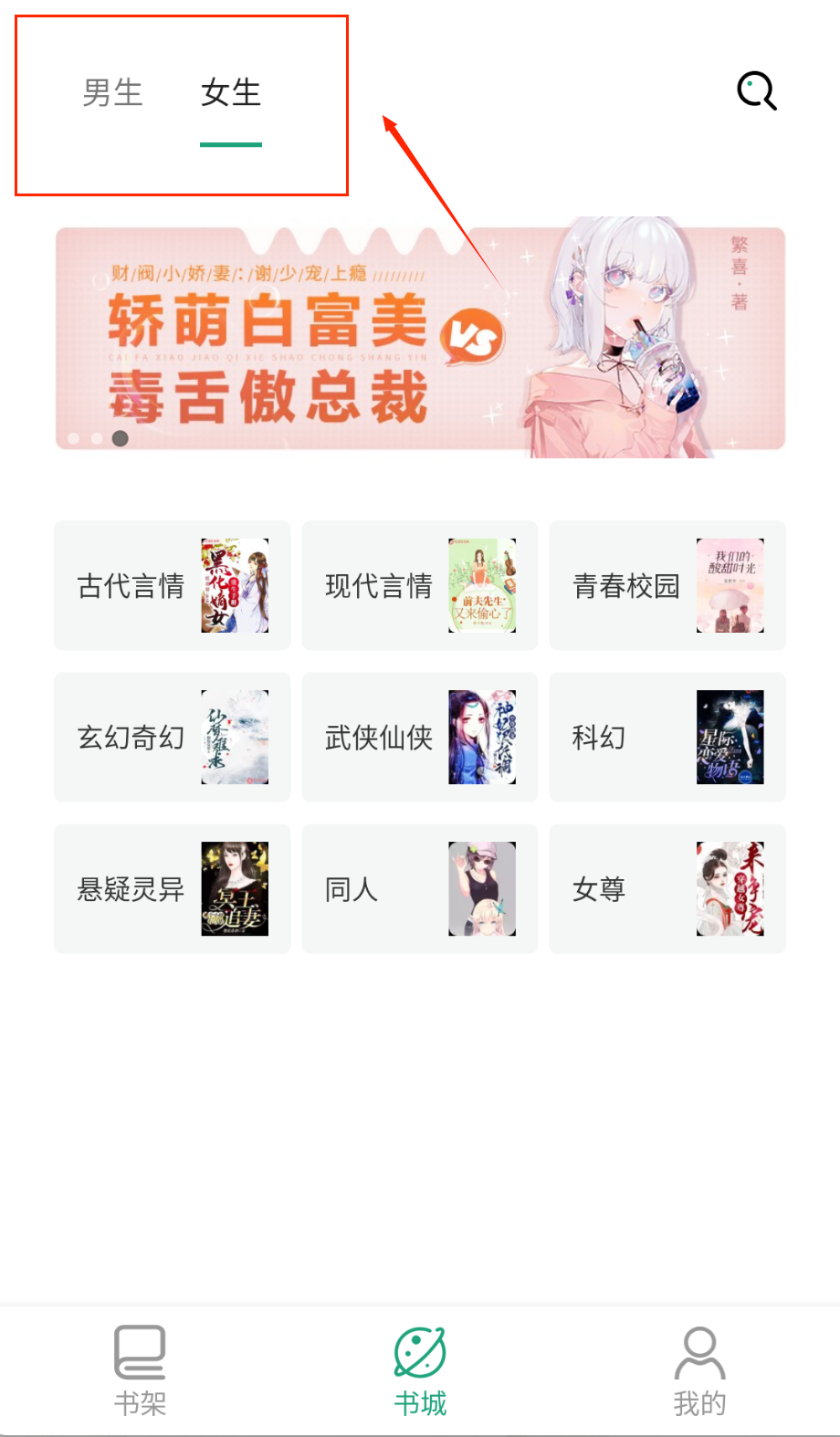
Task: Select the 女生 tab
Action: 231,93
